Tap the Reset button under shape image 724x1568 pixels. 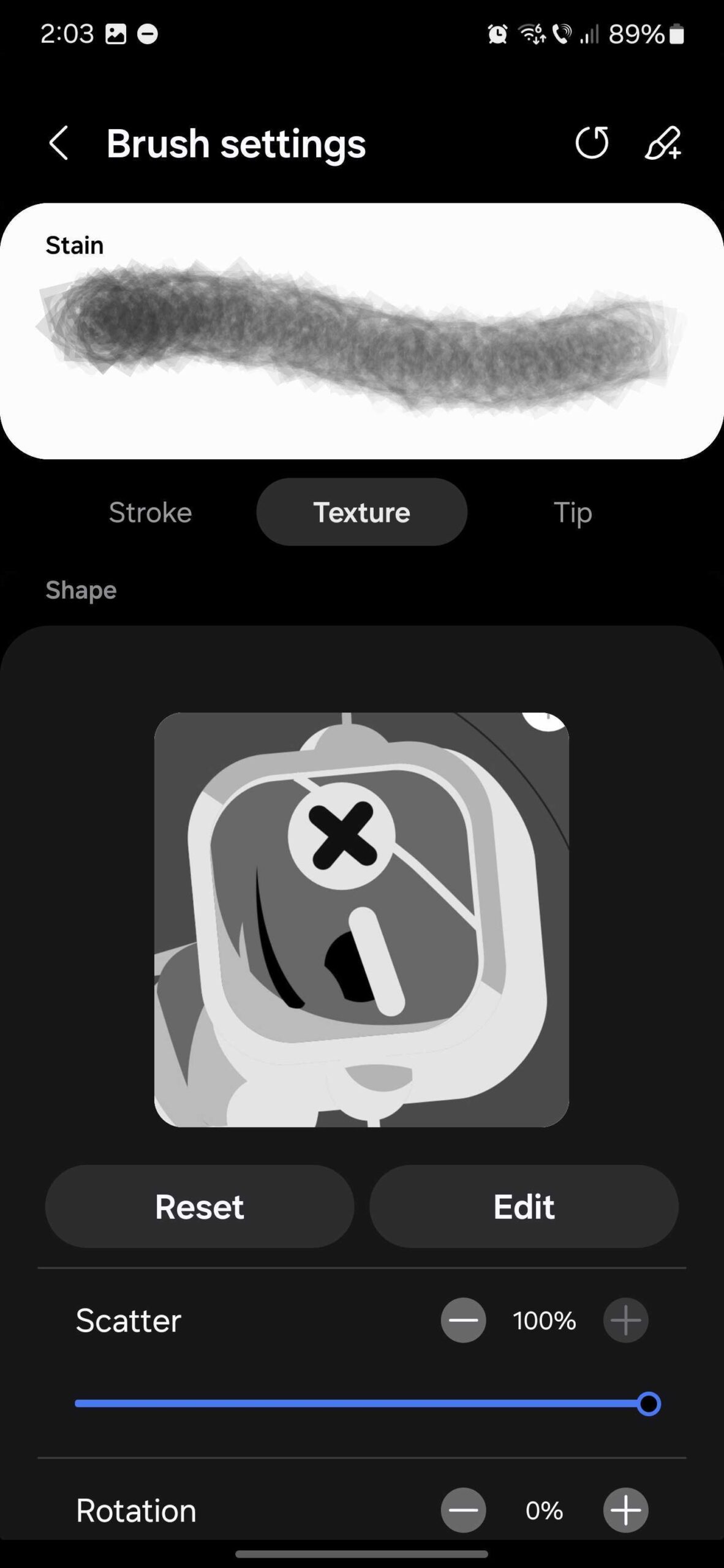coord(200,1207)
